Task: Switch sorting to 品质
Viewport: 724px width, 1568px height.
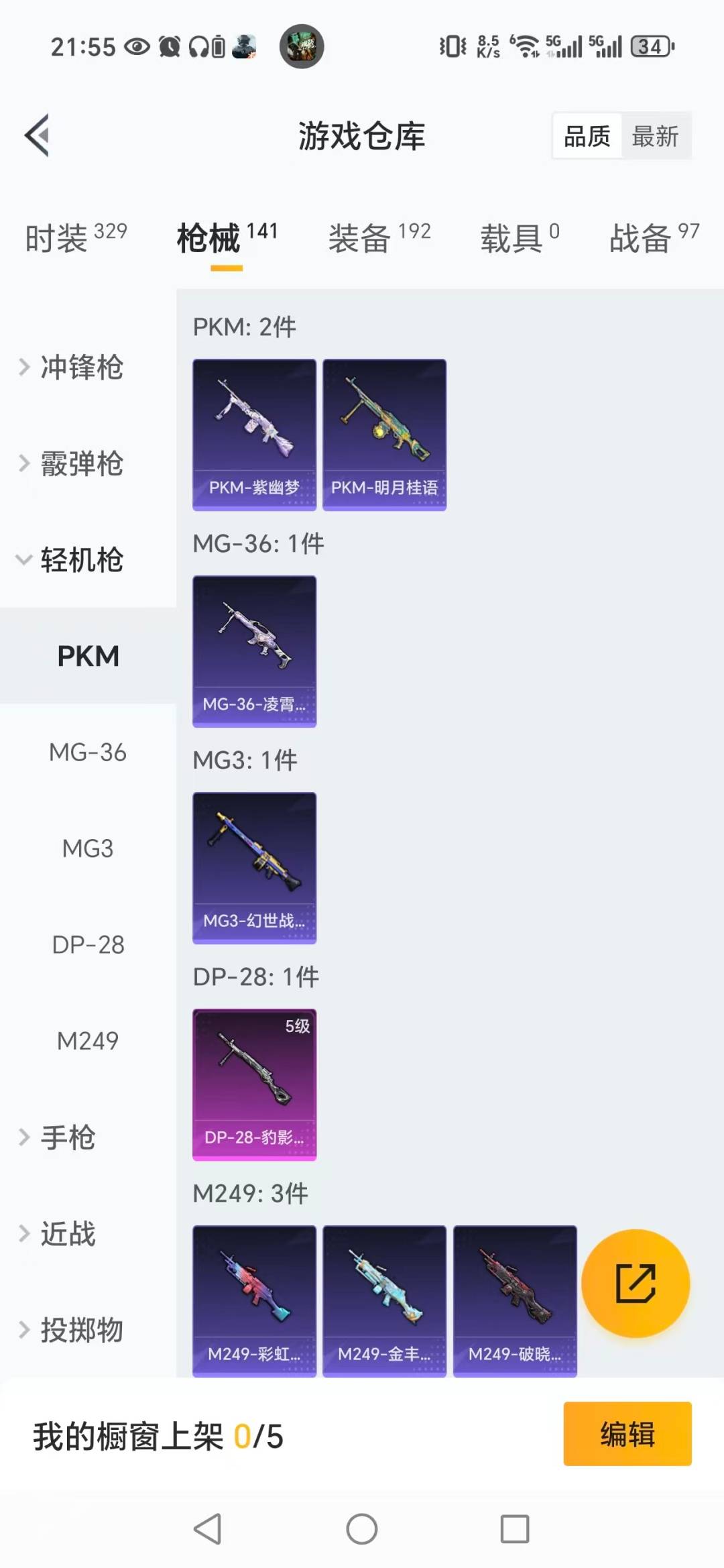Action: pyautogui.click(x=585, y=135)
